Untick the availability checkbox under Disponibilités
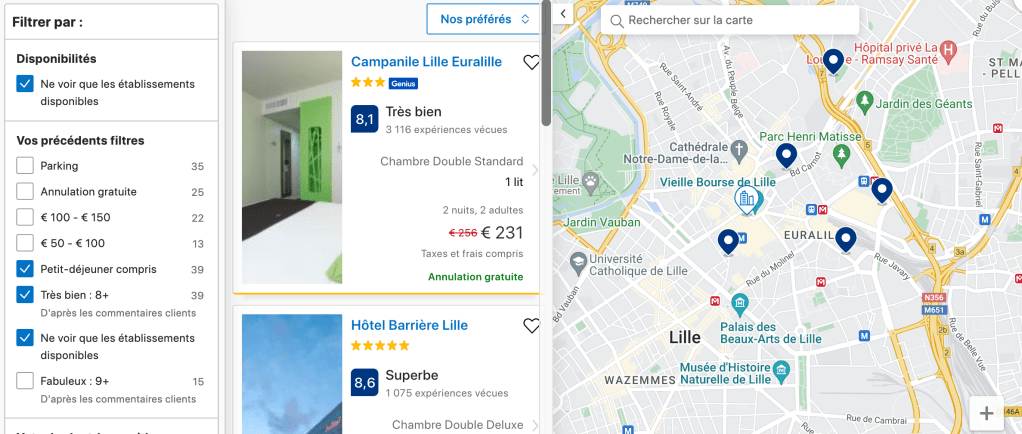This screenshot has height=434, width=1022. coord(25,84)
